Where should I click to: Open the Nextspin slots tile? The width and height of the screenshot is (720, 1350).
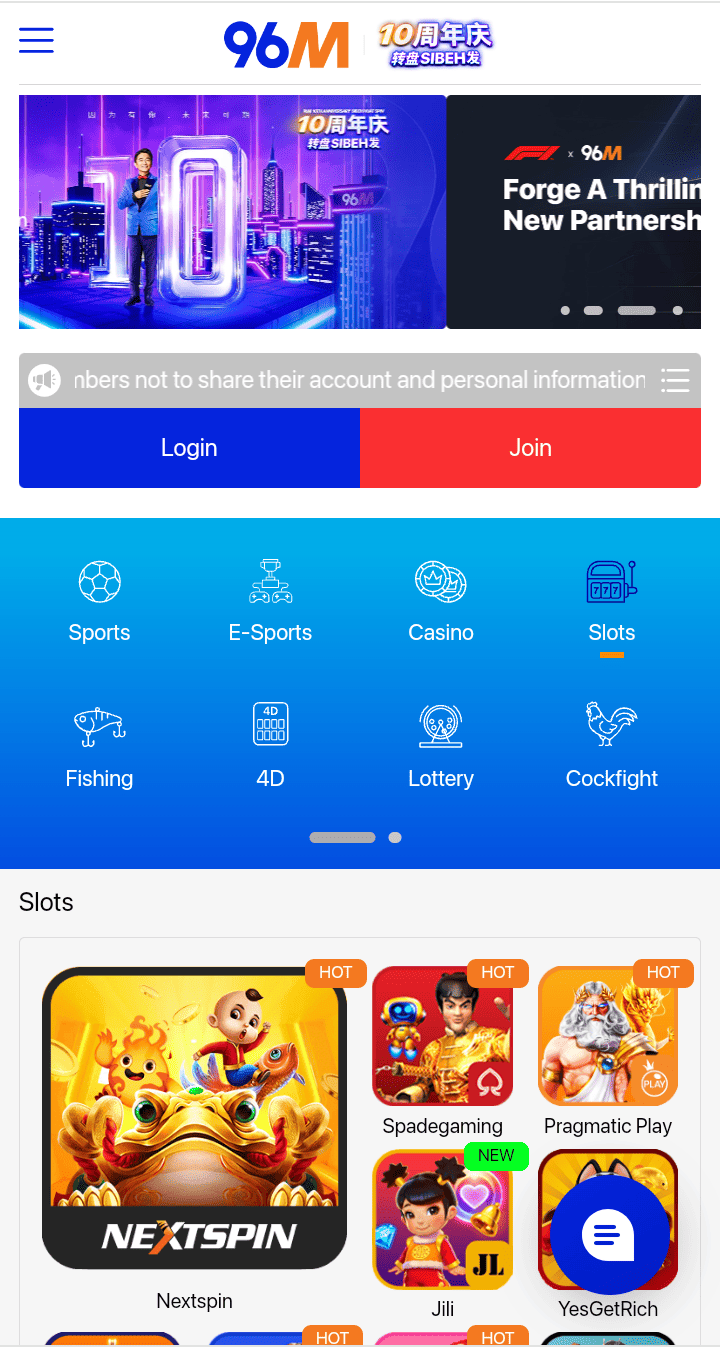[x=194, y=1118]
